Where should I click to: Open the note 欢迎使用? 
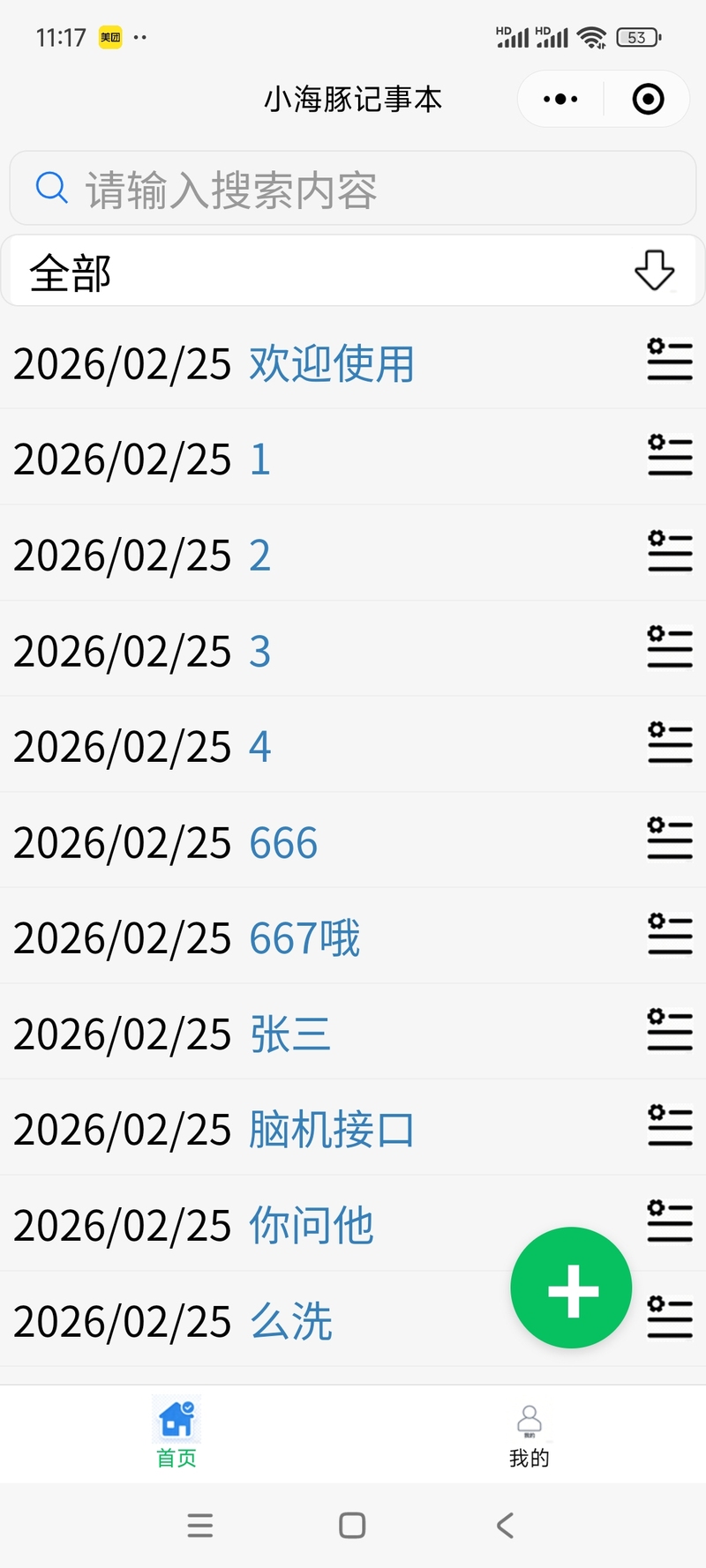331,364
